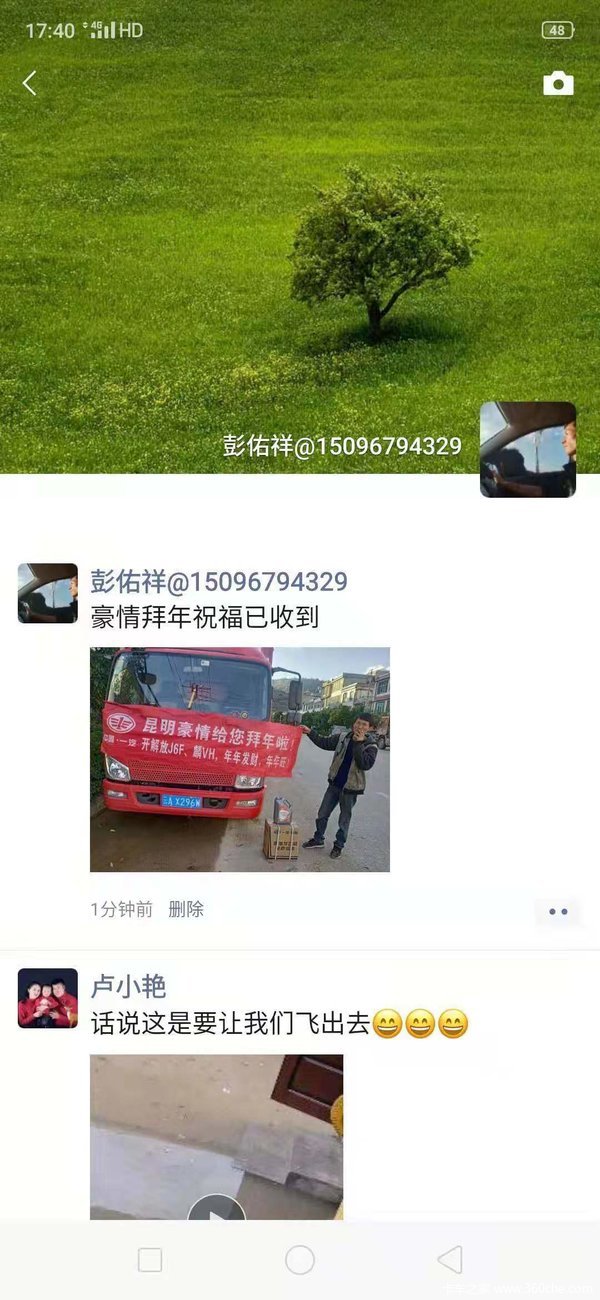Delete the post via 删除
The height and width of the screenshot is (1300, 600).
point(186,909)
